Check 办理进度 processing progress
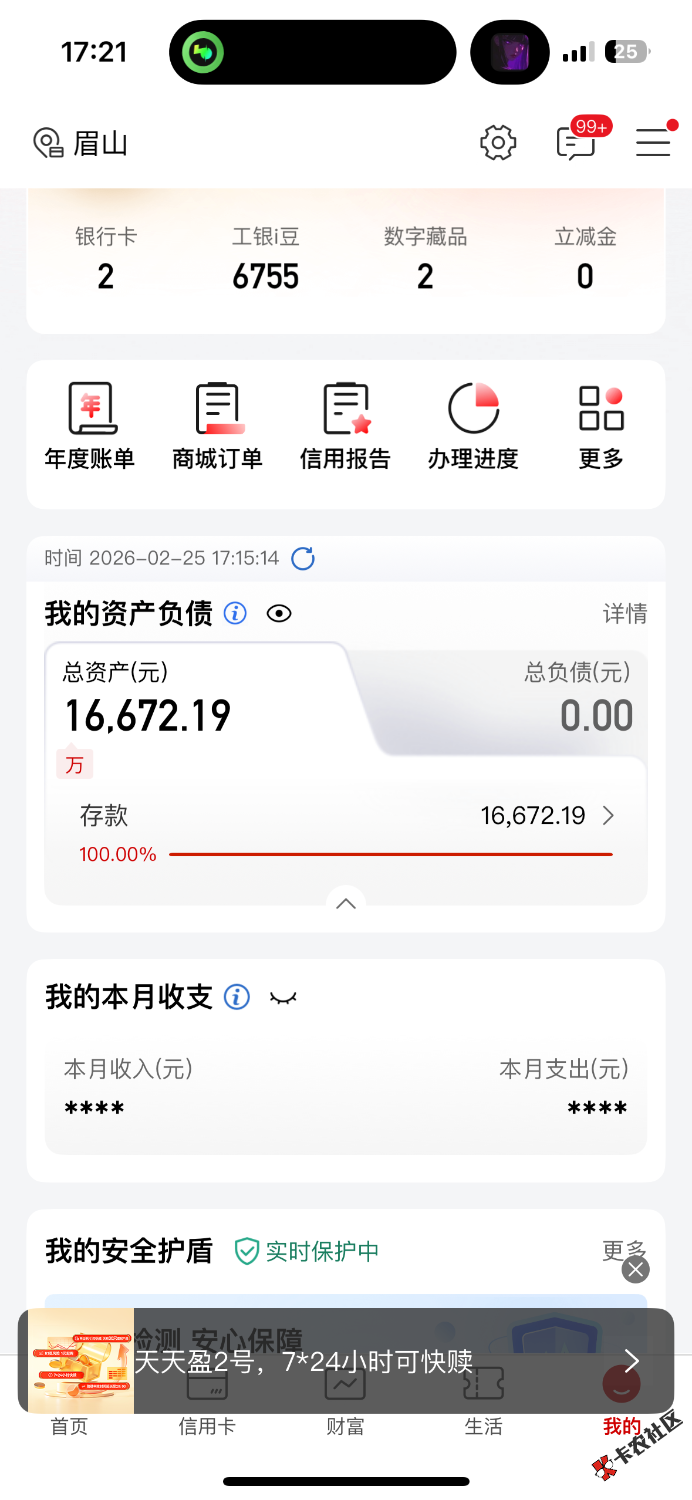 (x=473, y=427)
